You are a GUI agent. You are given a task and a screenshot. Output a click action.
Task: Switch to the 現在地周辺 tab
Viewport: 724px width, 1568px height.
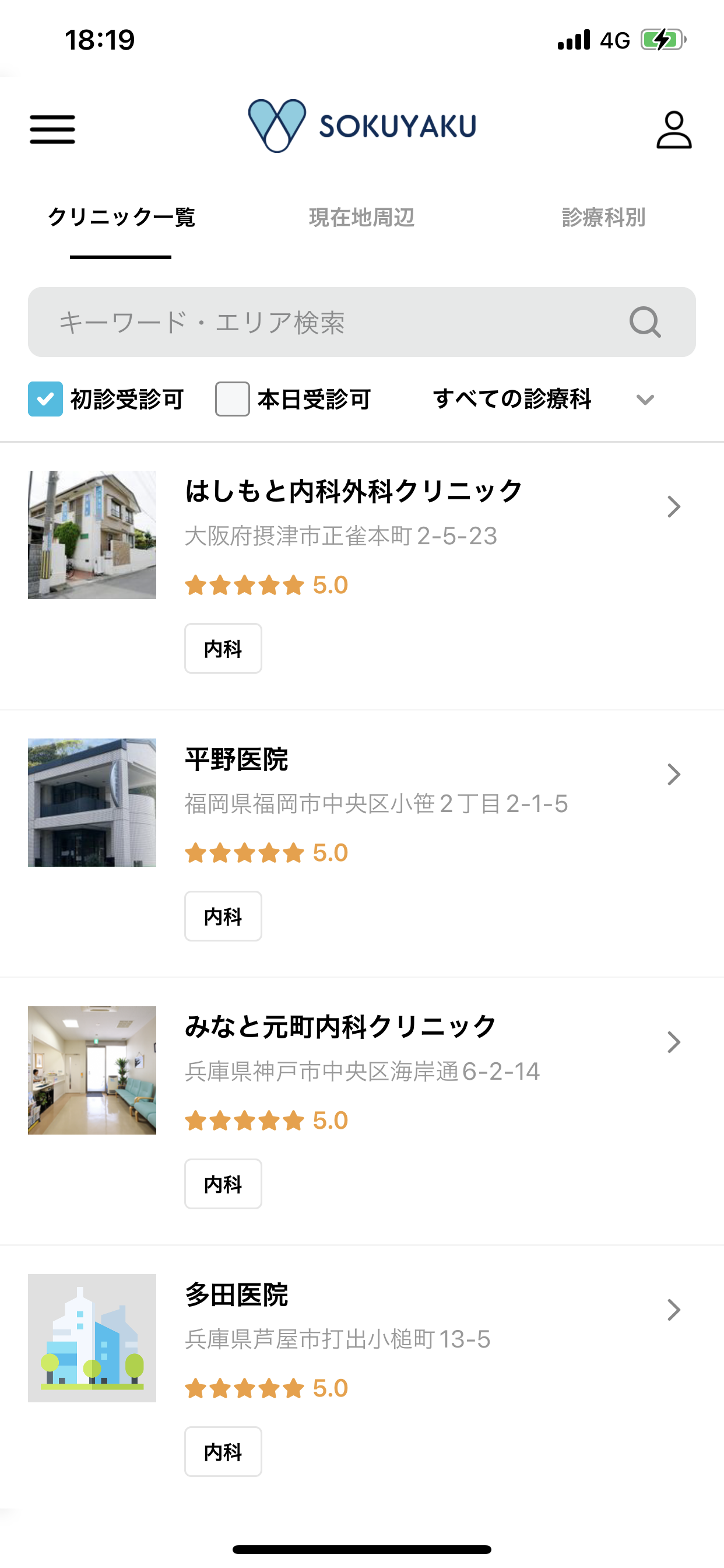pos(361,218)
